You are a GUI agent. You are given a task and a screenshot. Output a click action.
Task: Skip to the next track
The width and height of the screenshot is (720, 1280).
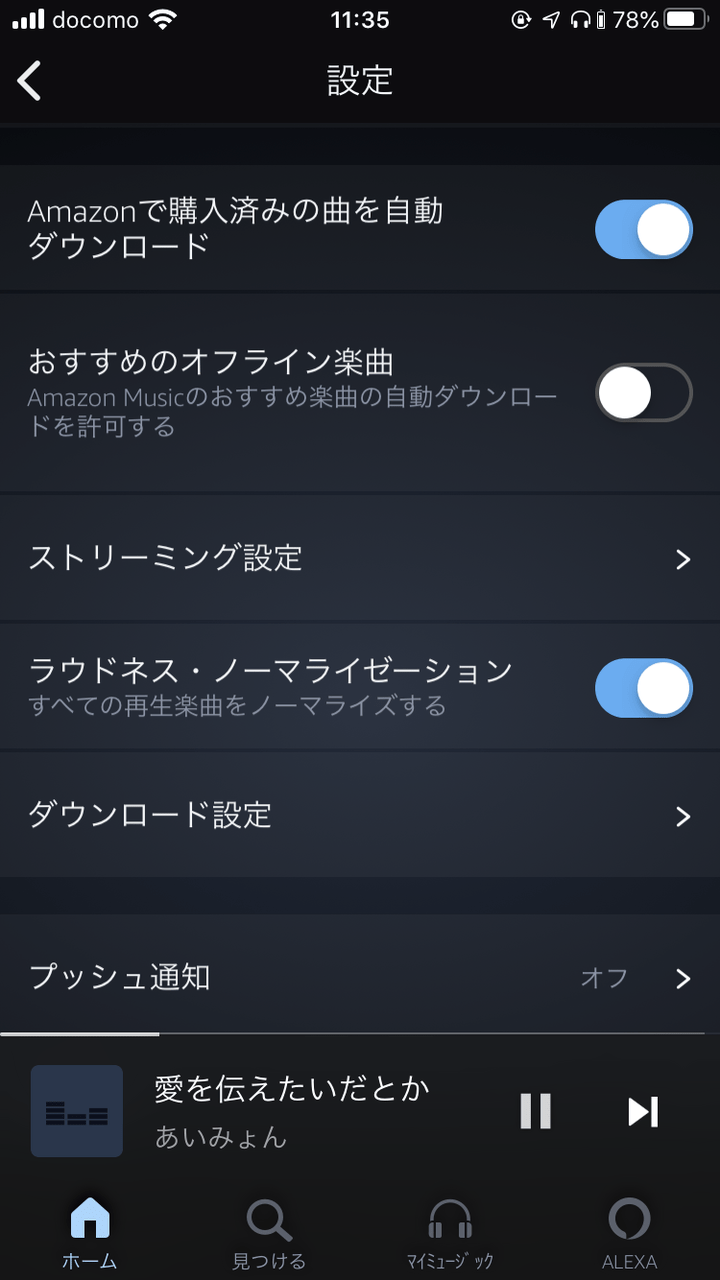click(x=643, y=1110)
